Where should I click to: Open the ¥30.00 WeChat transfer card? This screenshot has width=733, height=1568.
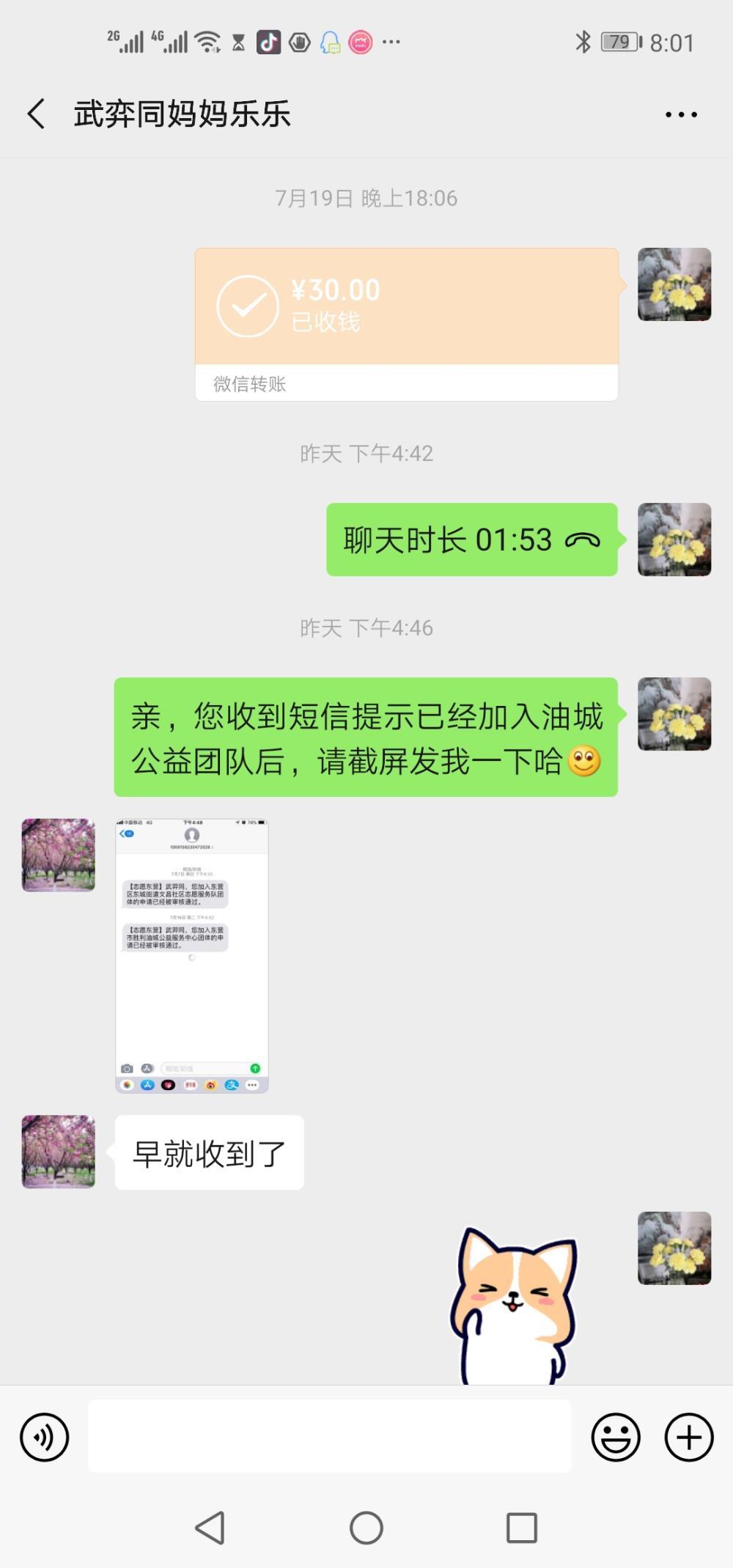click(x=407, y=324)
